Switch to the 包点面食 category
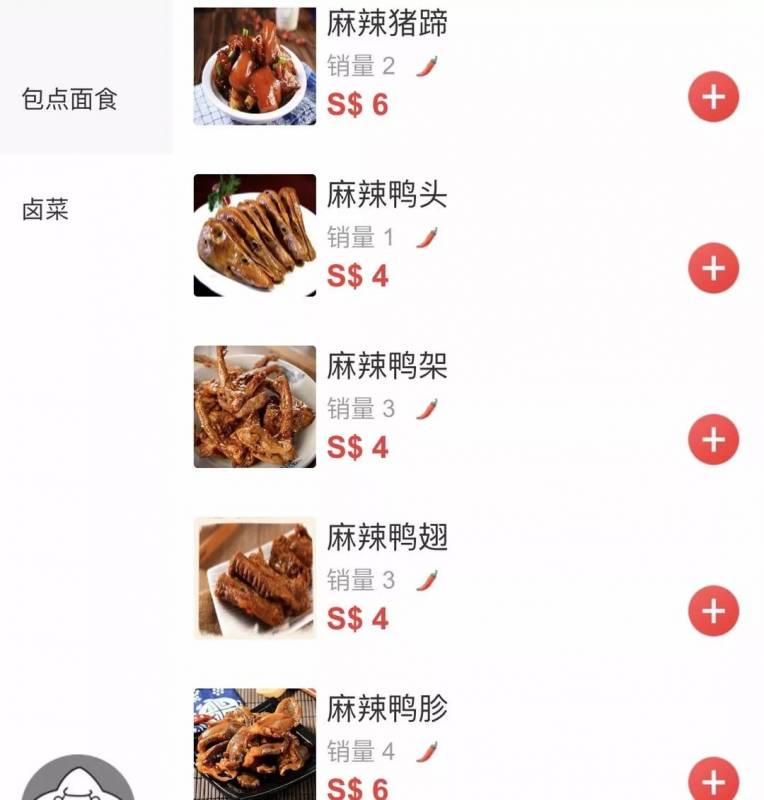This screenshot has width=764, height=800. coord(70,99)
